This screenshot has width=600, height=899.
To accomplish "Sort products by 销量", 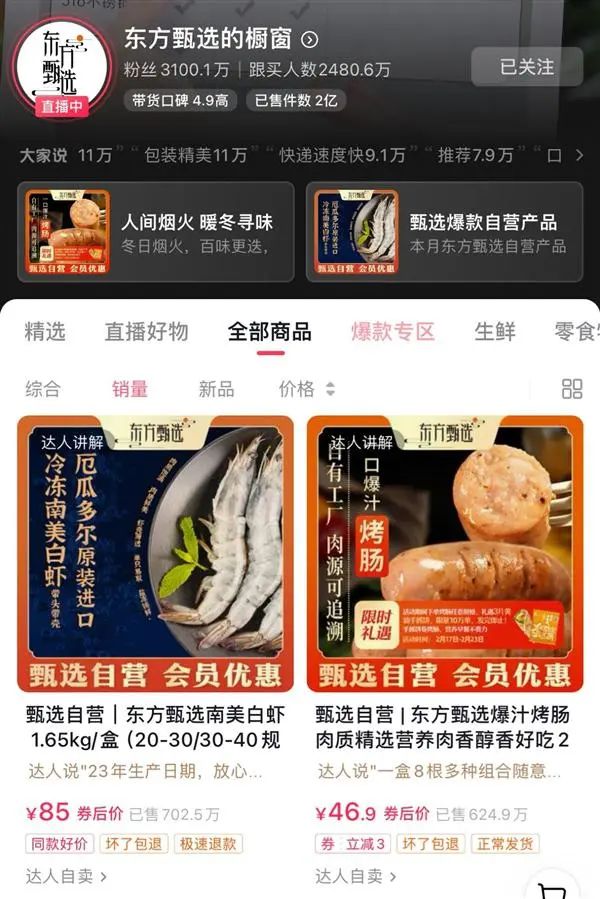I will coord(130,389).
